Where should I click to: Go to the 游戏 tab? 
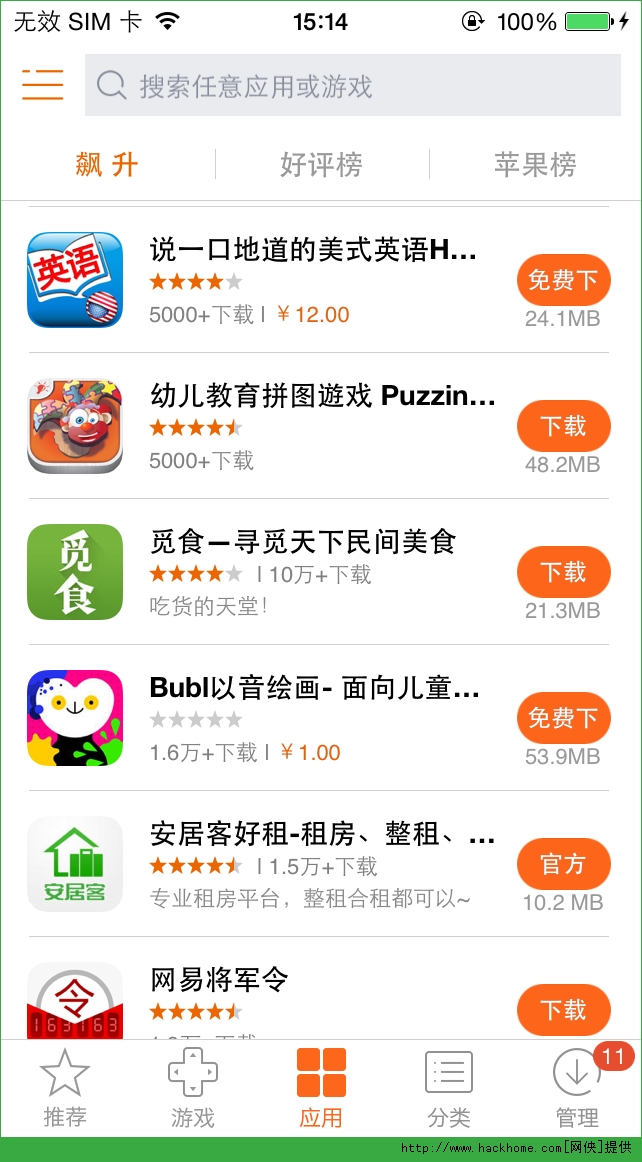pos(193,1088)
